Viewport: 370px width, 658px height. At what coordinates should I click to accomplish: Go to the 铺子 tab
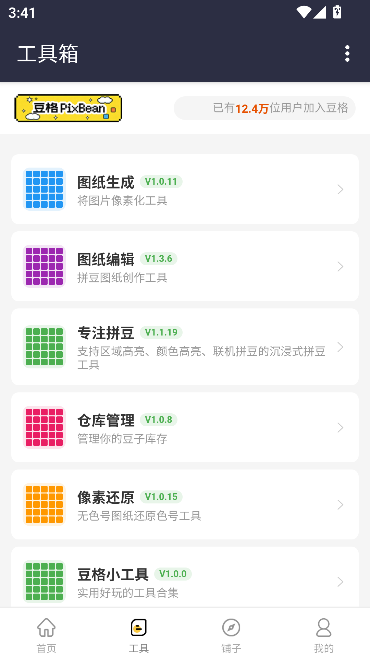(231, 635)
